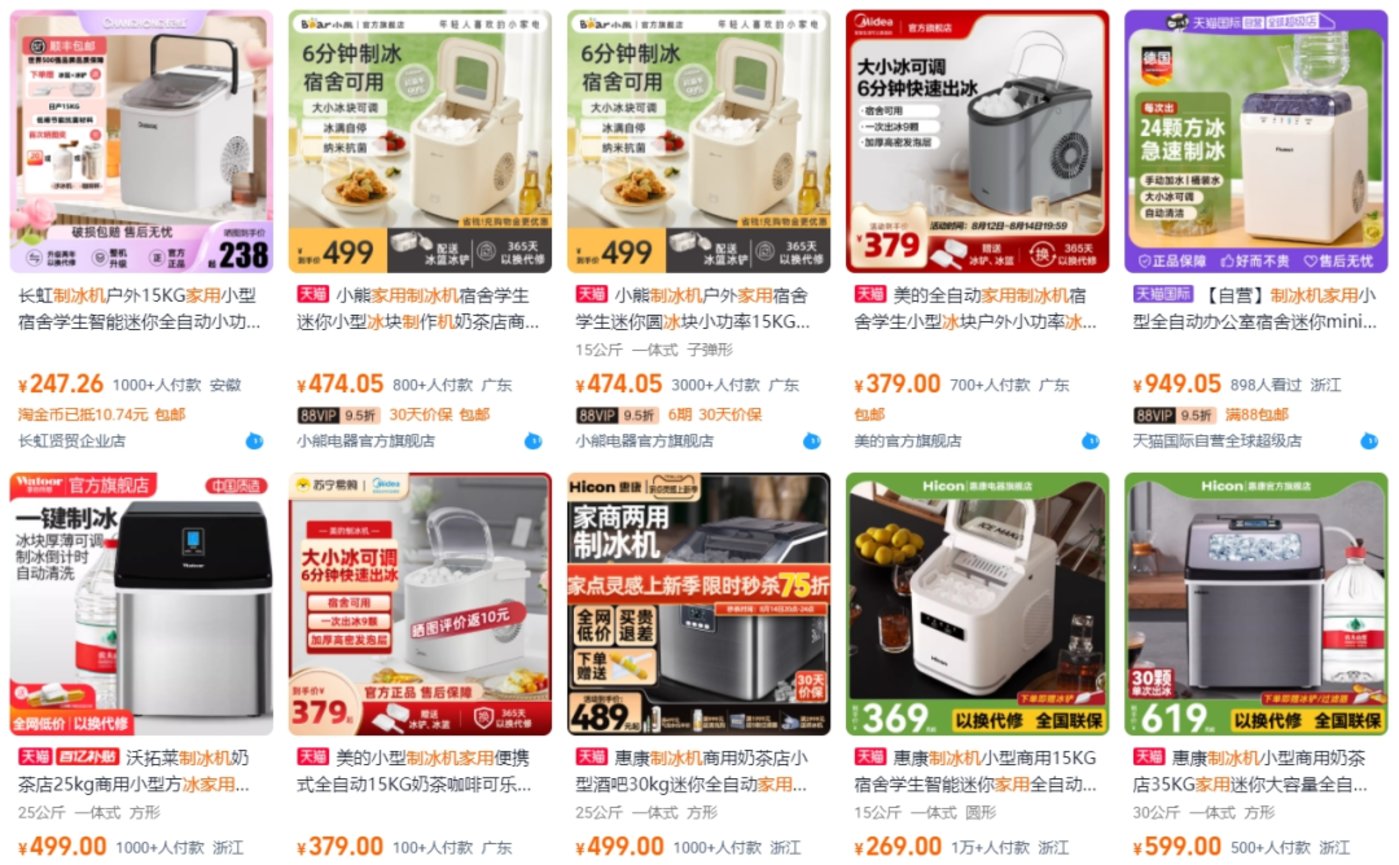Viewport: 1399px width, 865px height.
Task: Chat with the 长虹贤贸企业店 seller
Action: point(254,441)
